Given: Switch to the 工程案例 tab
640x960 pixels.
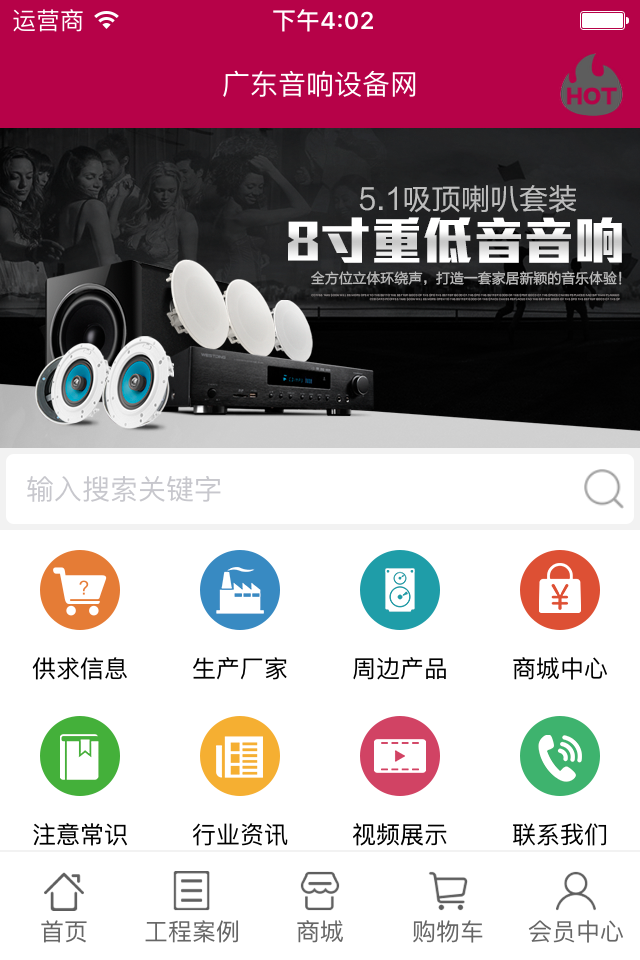Looking at the screenshot, I should 192,906.
